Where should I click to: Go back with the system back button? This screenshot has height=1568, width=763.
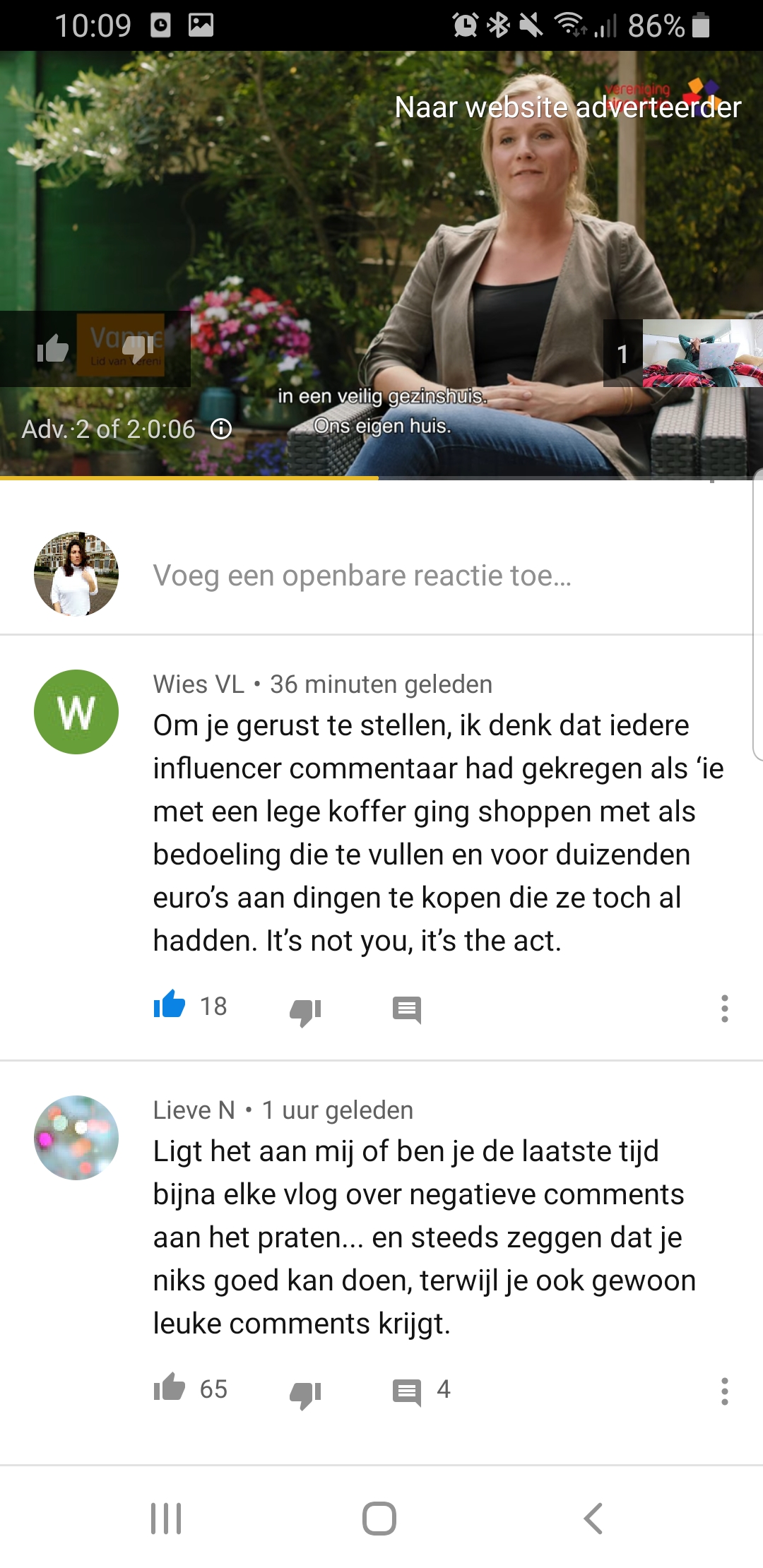pyautogui.click(x=593, y=1519)
